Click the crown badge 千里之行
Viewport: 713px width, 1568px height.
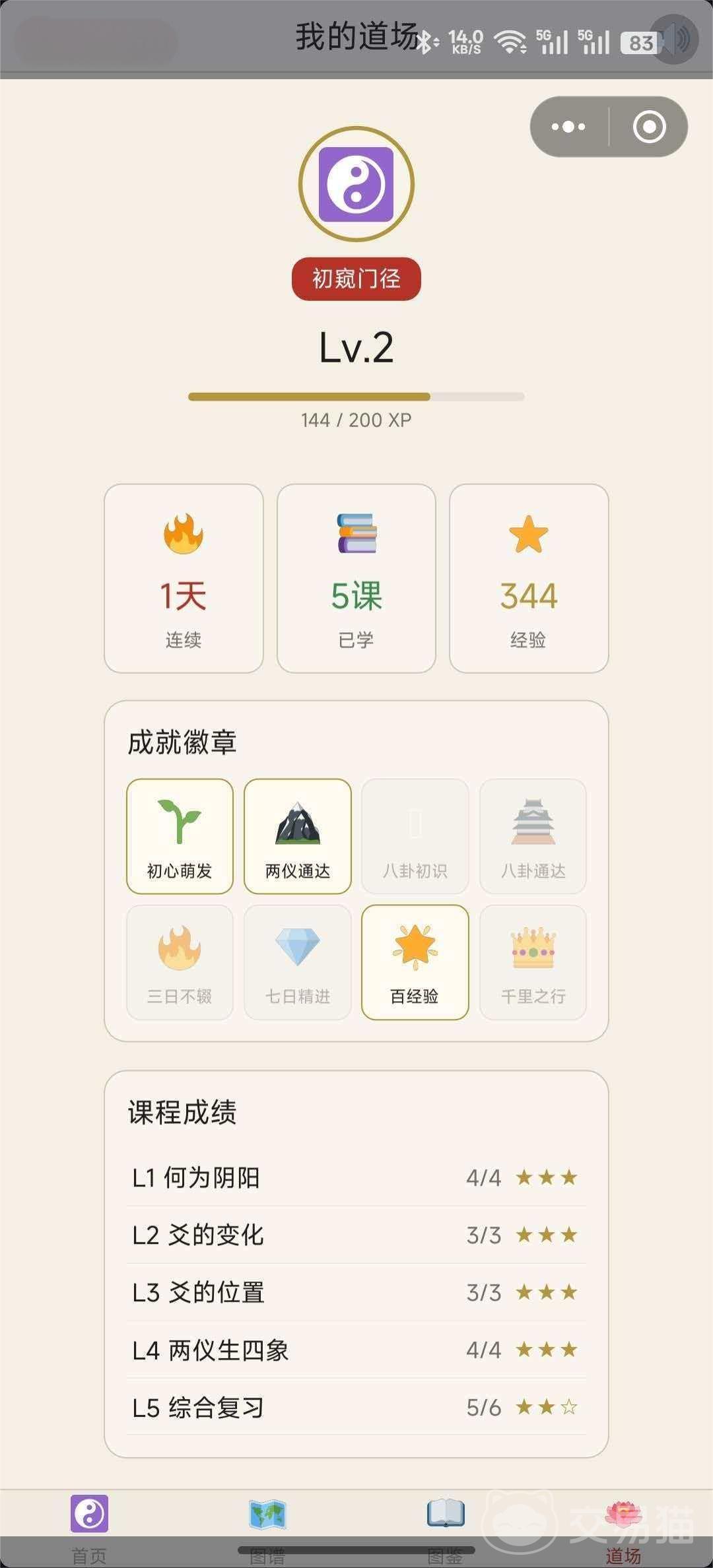click(x=532, y=962)
